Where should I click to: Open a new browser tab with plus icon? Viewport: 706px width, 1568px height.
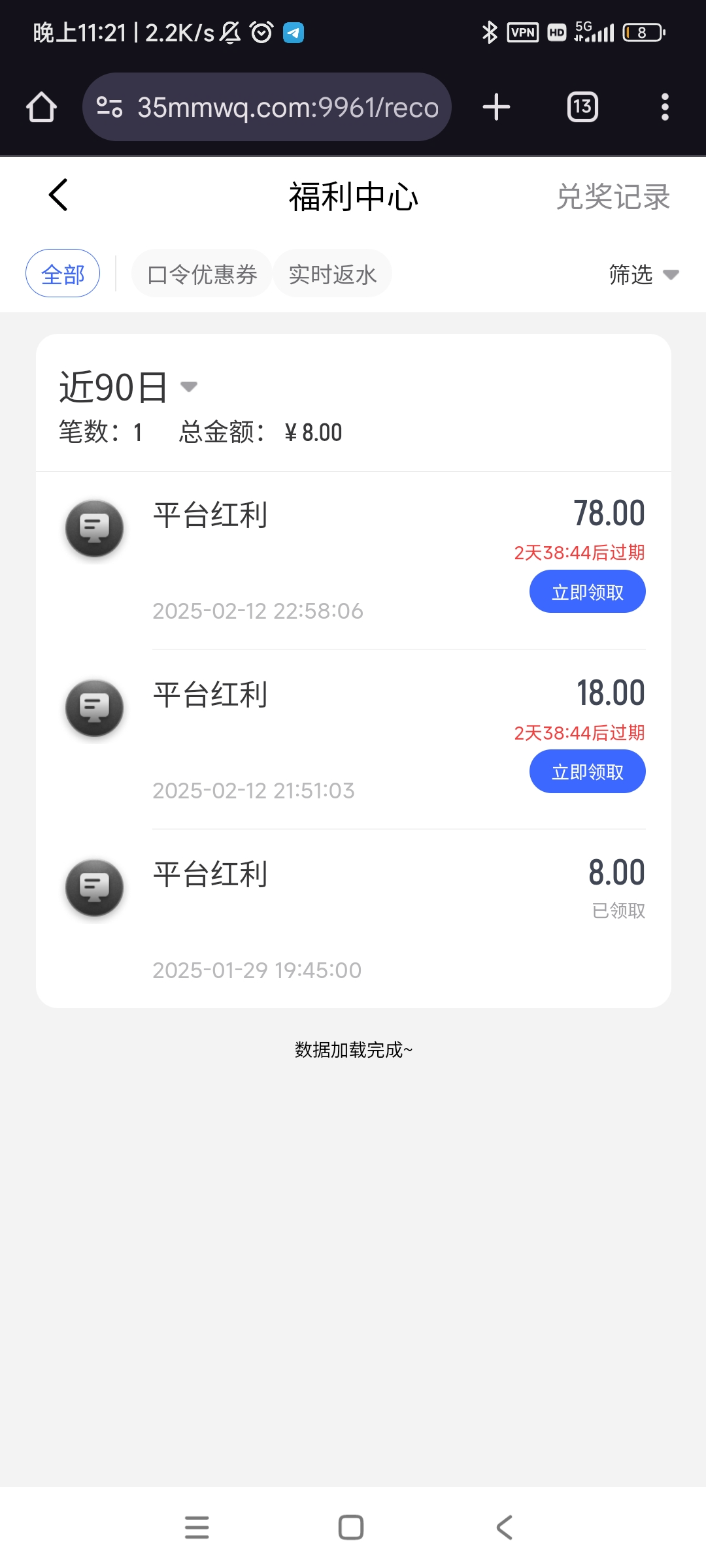(x=496, y=106)
